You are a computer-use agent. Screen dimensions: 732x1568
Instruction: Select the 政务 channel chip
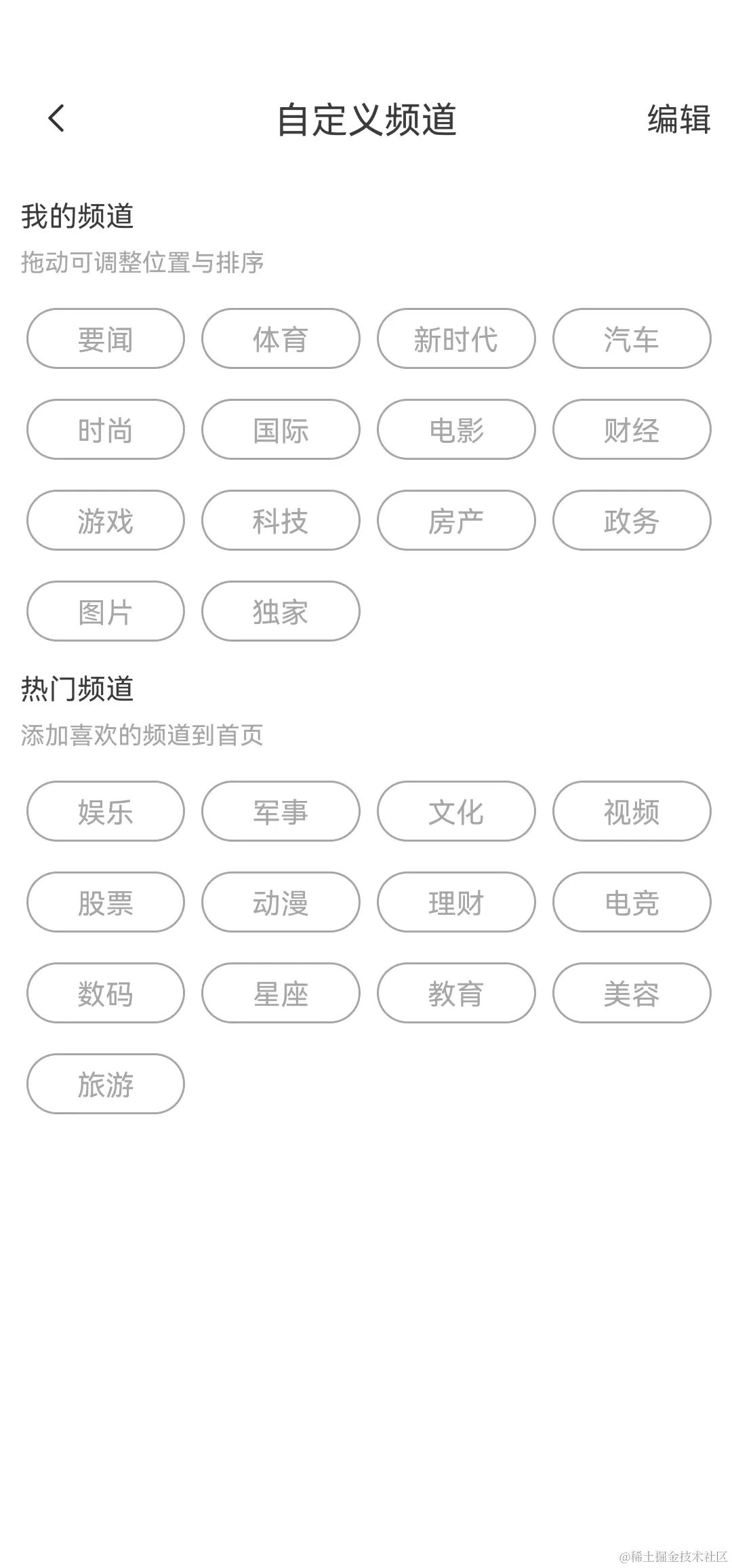[x=632, y=521]
